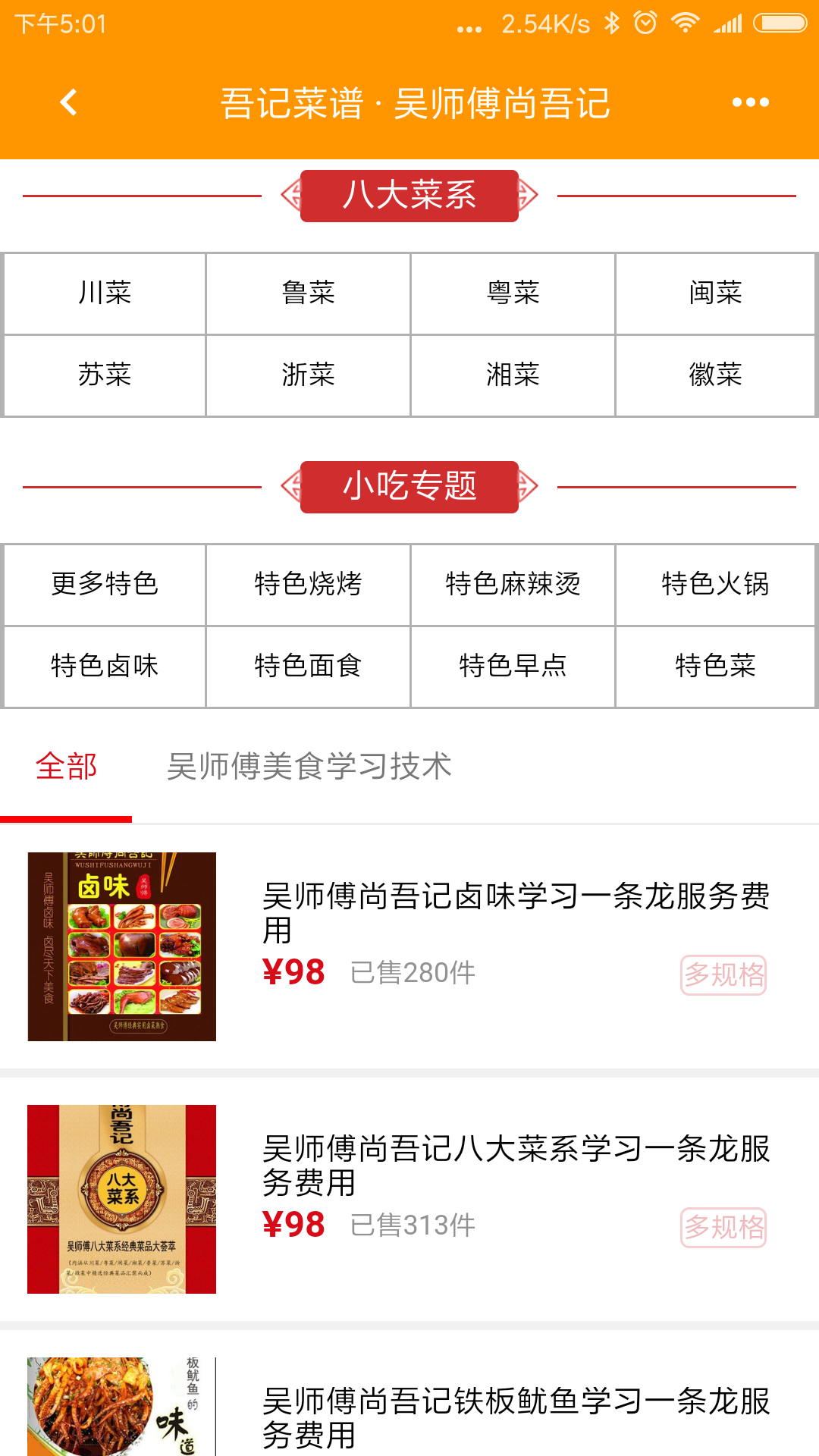Select the 浙菜 cuisine category
Image resolution: width=819 pixels, height=1456 pixels.
tap(308, 375)
